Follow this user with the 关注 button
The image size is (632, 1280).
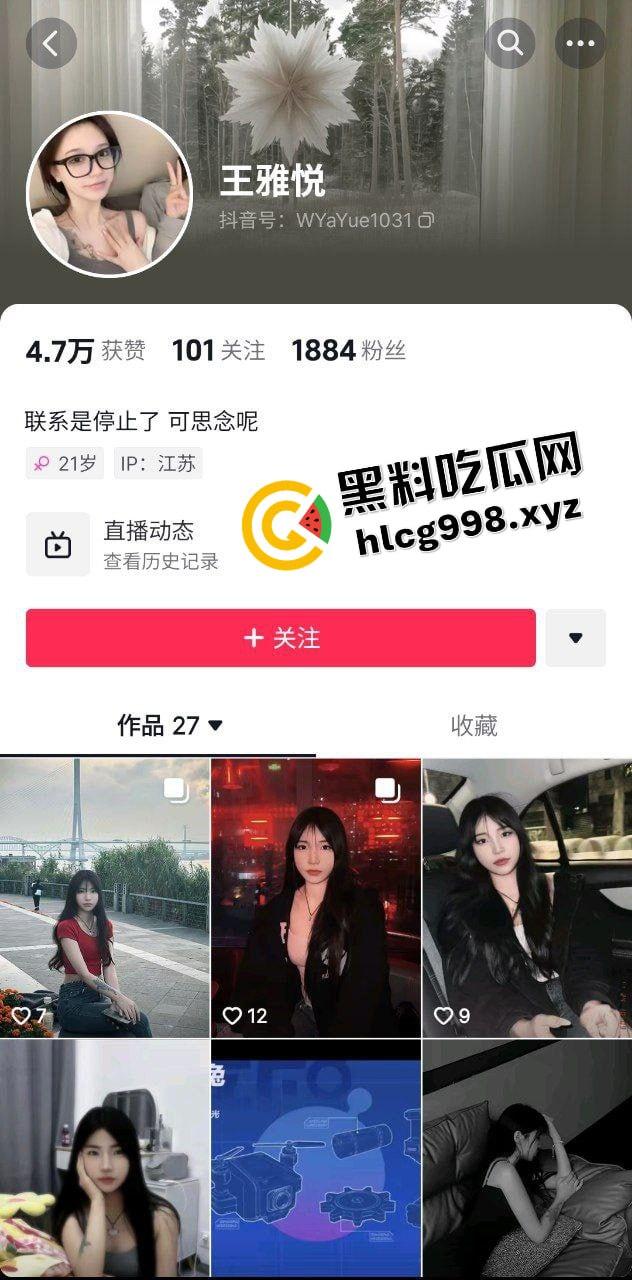281,638
